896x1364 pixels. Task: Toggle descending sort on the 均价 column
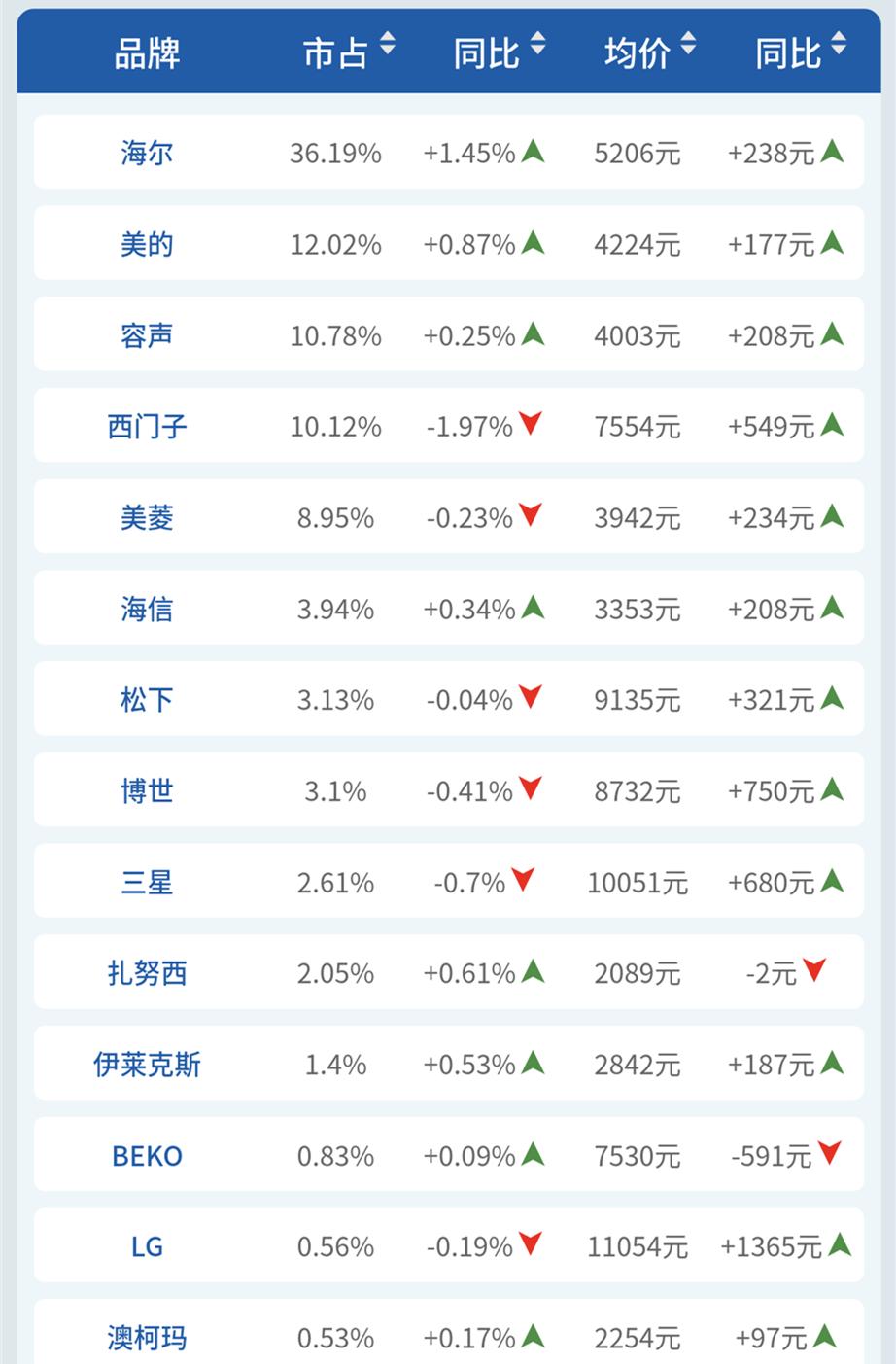[x=688, y=49]
